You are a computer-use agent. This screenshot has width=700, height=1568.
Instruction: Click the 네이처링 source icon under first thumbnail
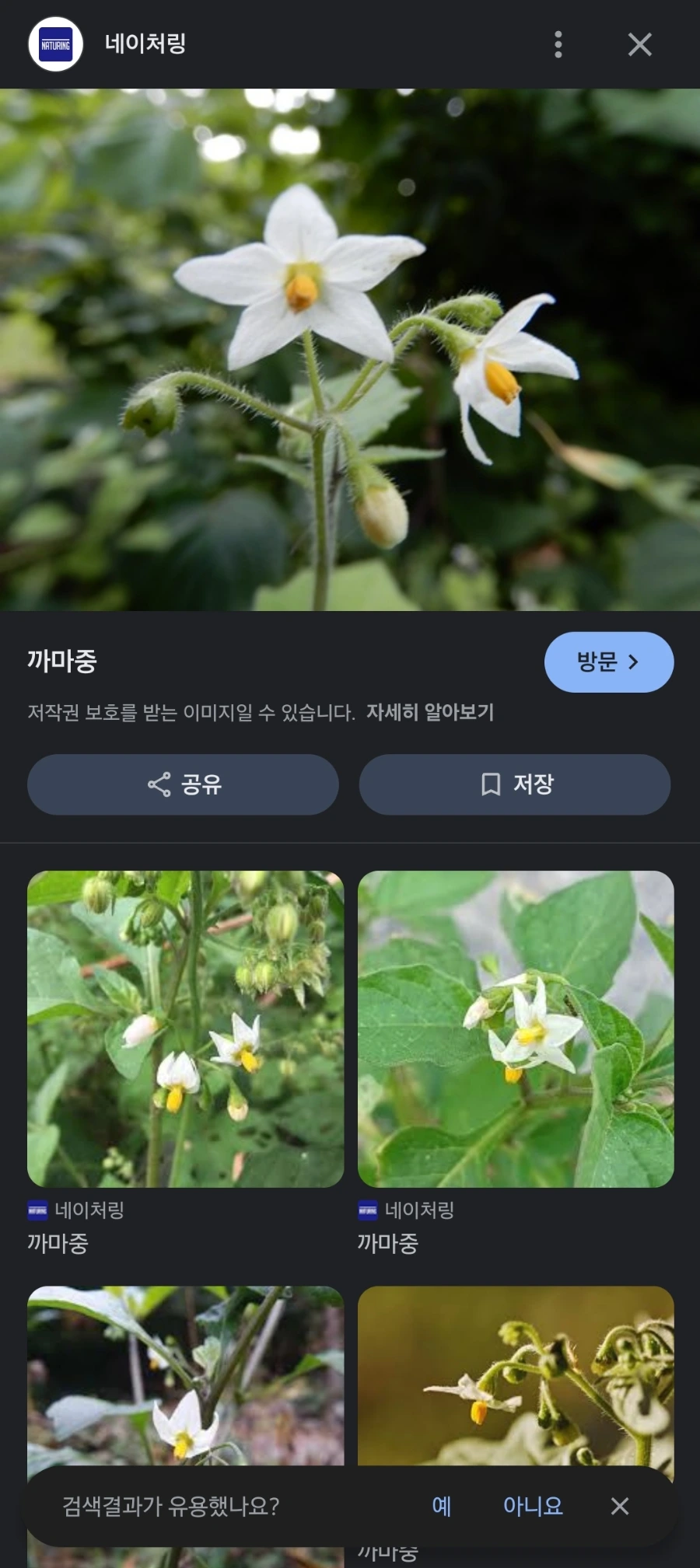pos(35,1210)
